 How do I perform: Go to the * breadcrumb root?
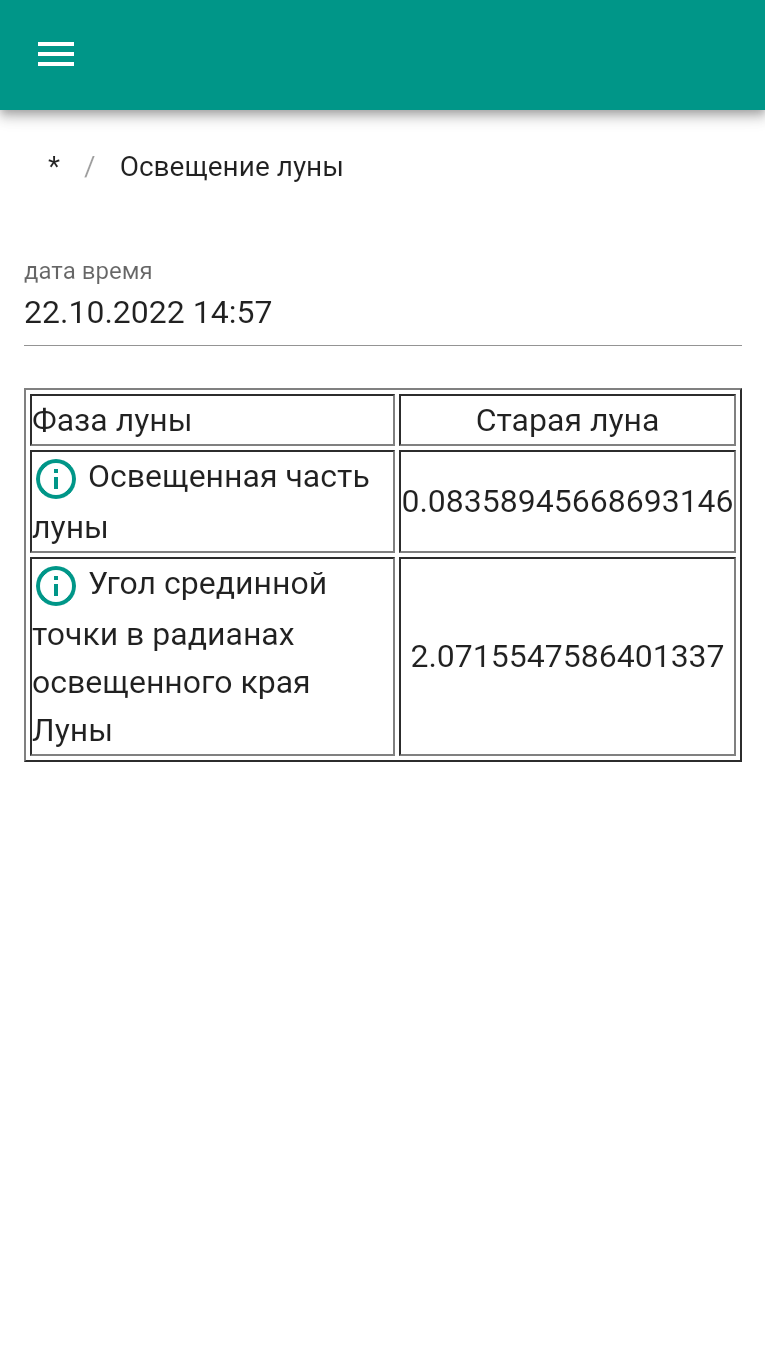coord(54,167)
